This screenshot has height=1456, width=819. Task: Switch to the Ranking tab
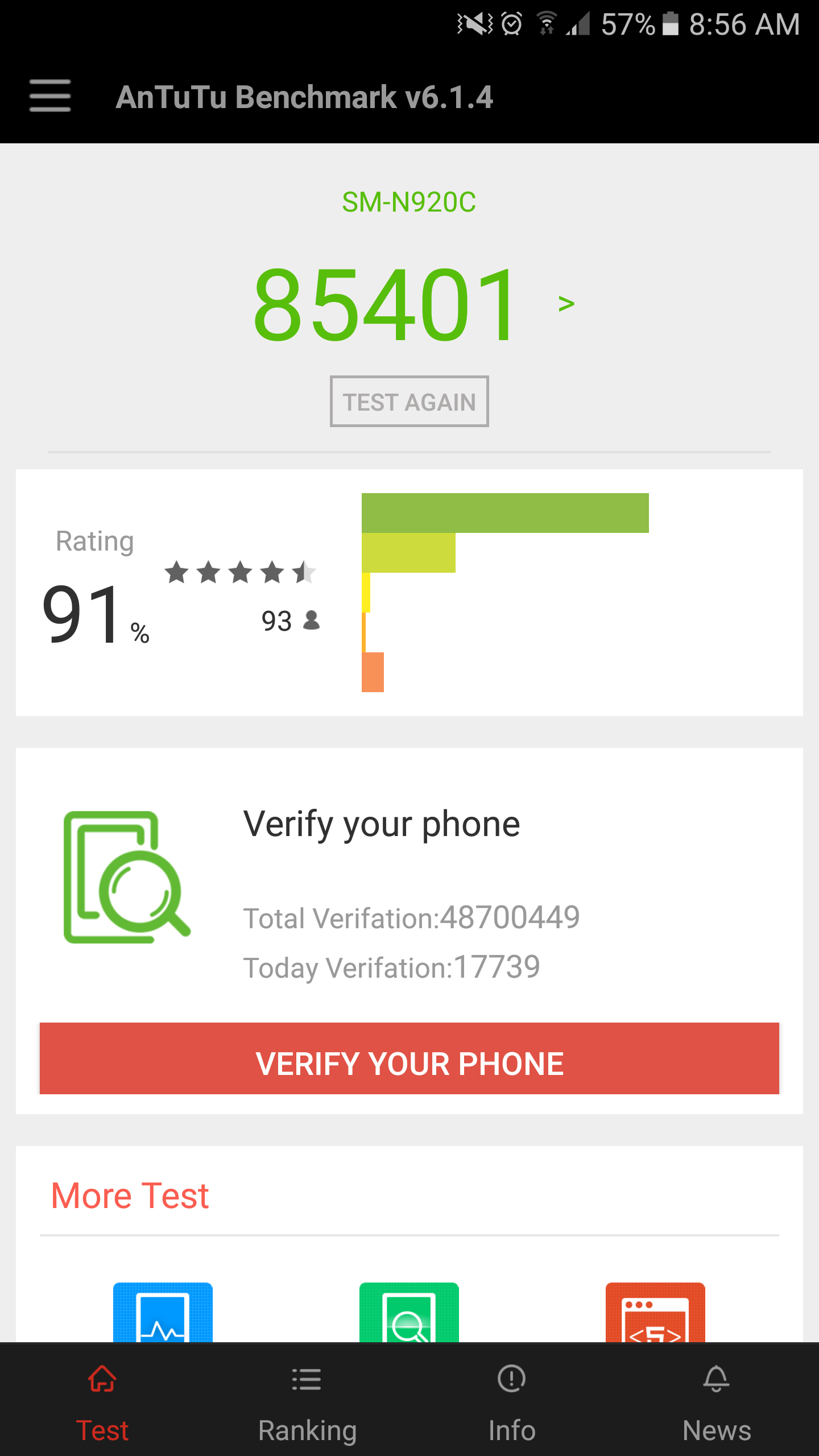coord(307,1400)
